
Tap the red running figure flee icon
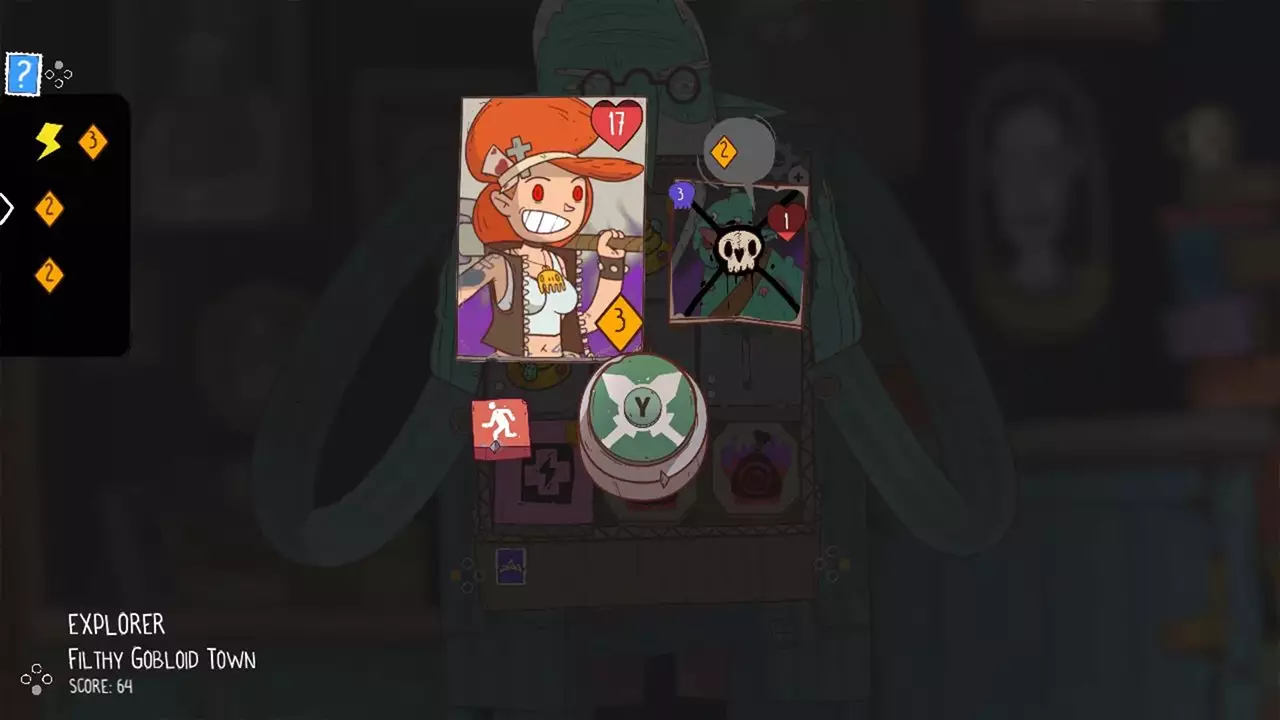tap(500, 428)
